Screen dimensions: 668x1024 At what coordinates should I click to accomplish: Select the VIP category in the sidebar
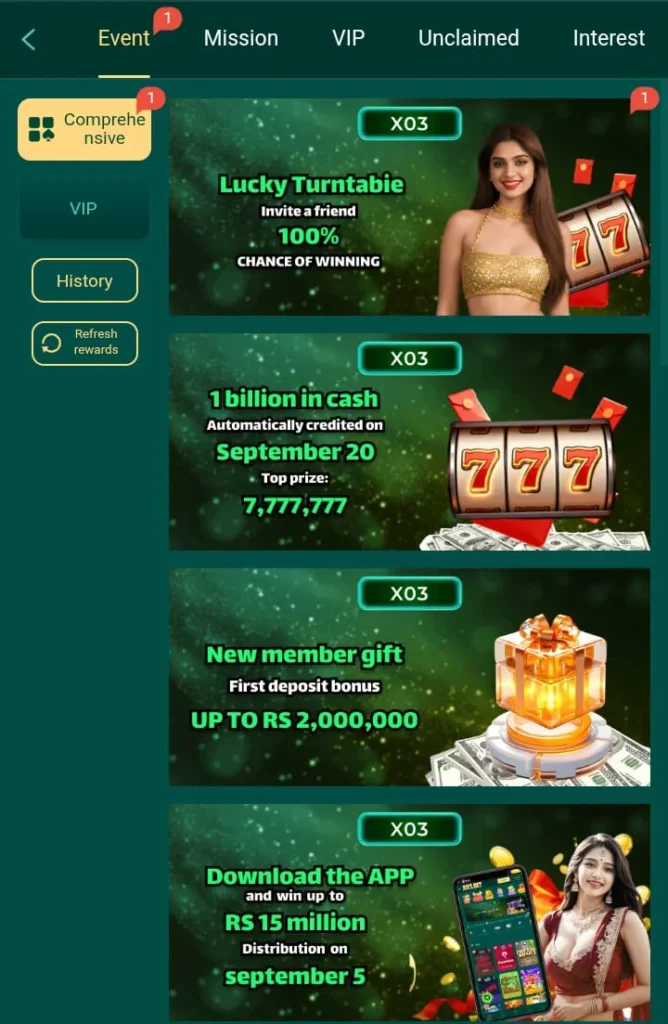click(x=84, y=209)
